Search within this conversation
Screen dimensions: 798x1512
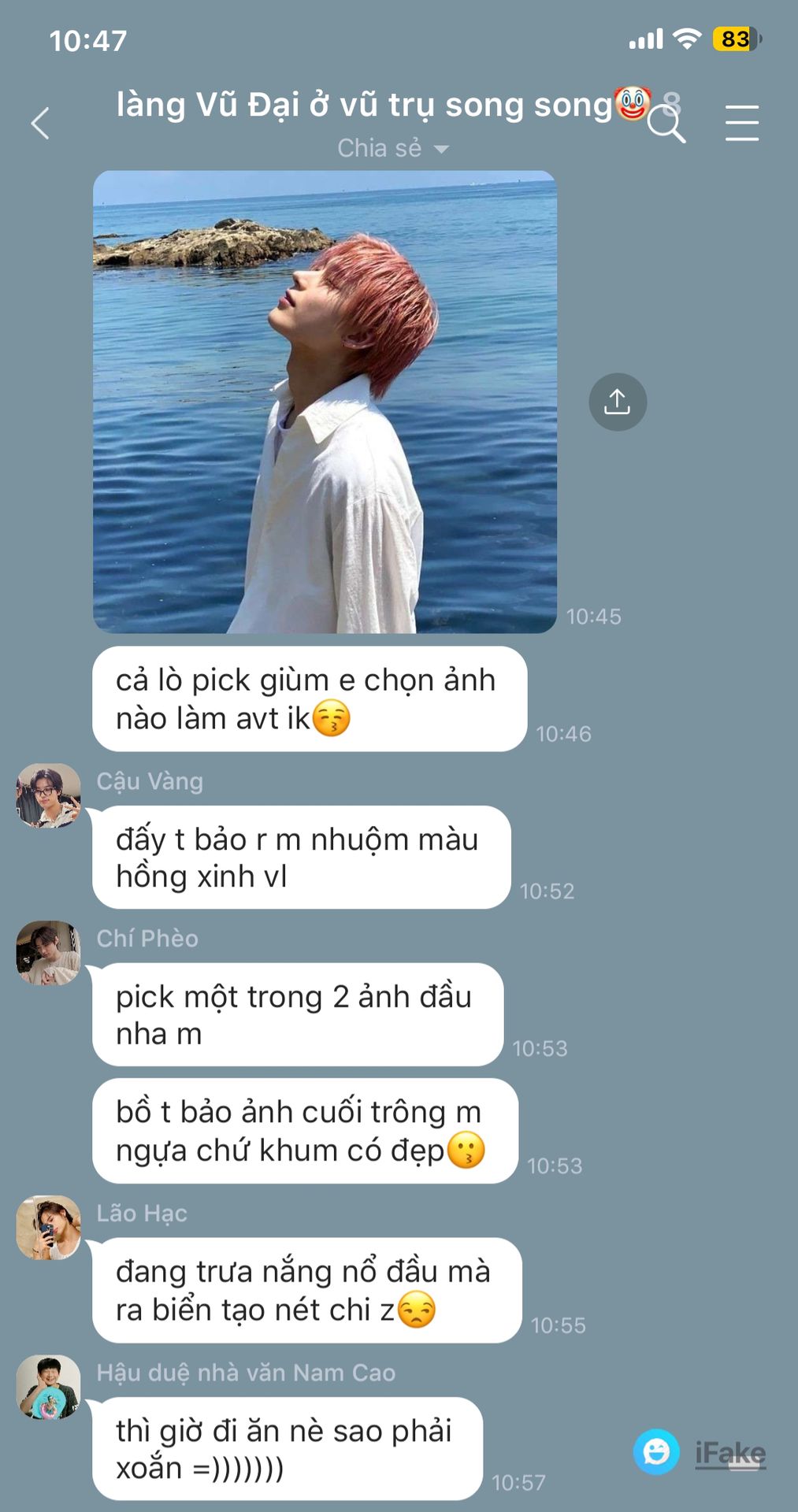(x=666, y=124)
